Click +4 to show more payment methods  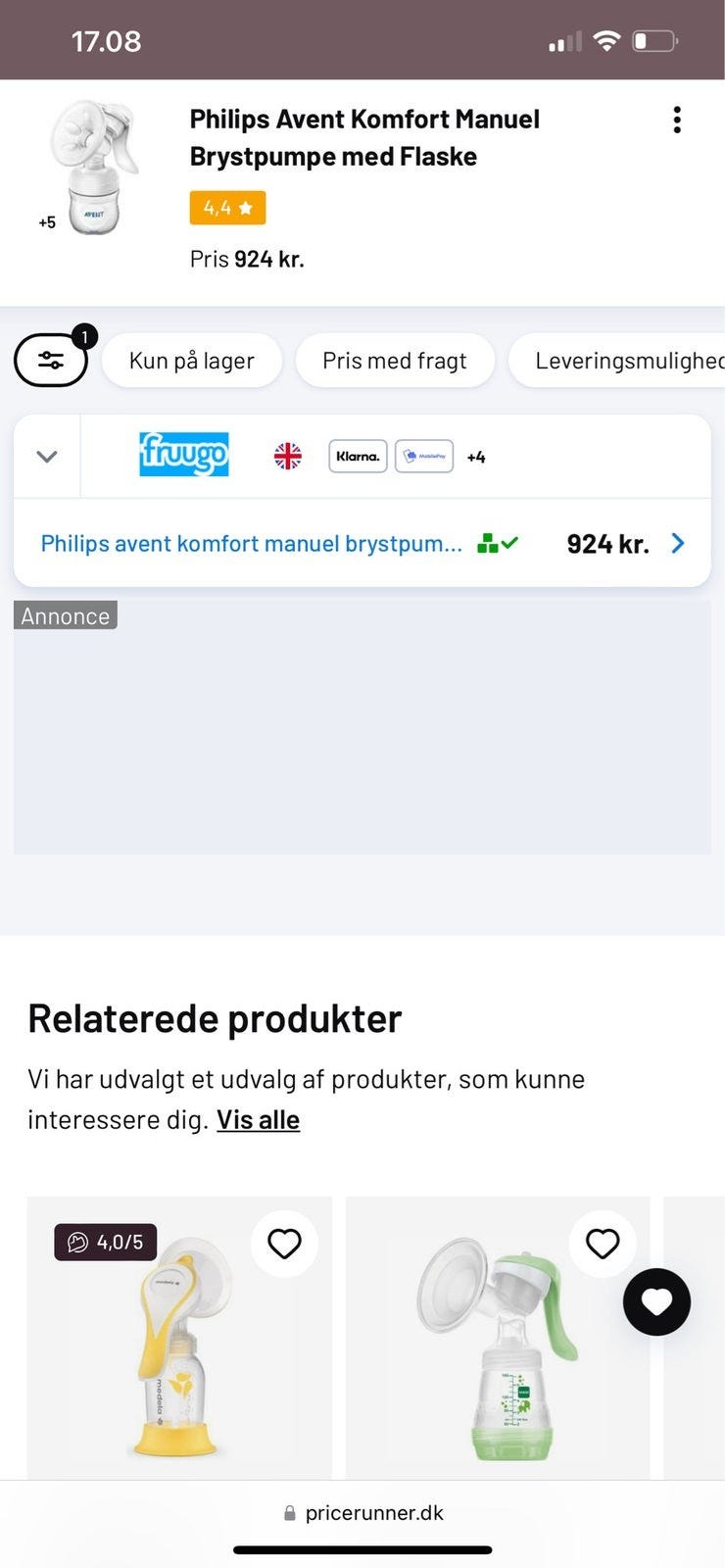point(474,456)
